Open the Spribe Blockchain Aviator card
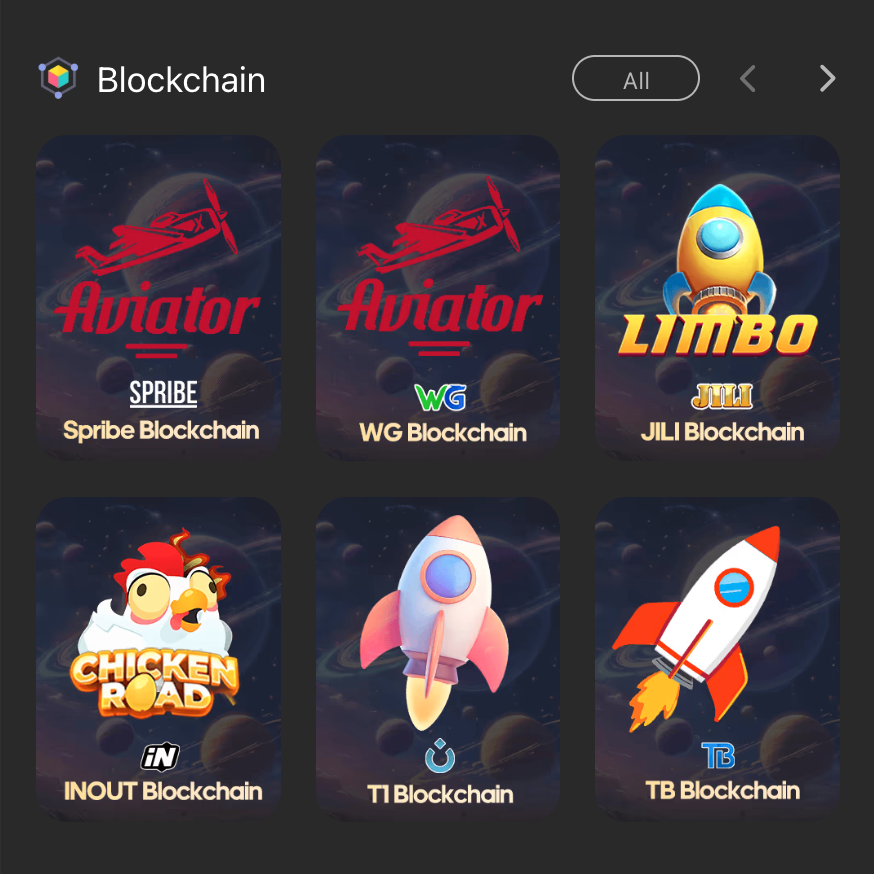874x874 pixels. point(158,297)
